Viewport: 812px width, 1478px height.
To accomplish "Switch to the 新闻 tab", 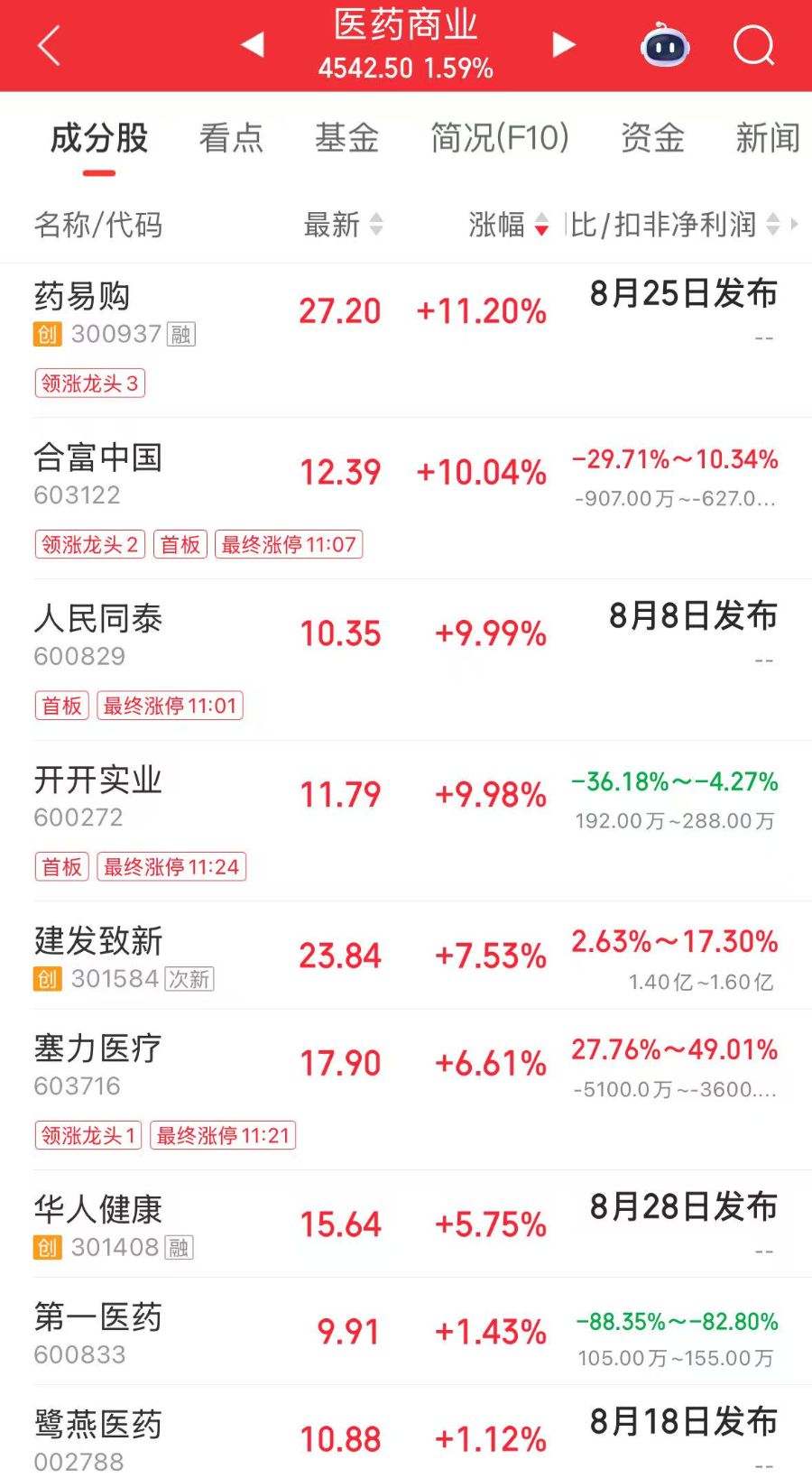I will pos(768,138).
